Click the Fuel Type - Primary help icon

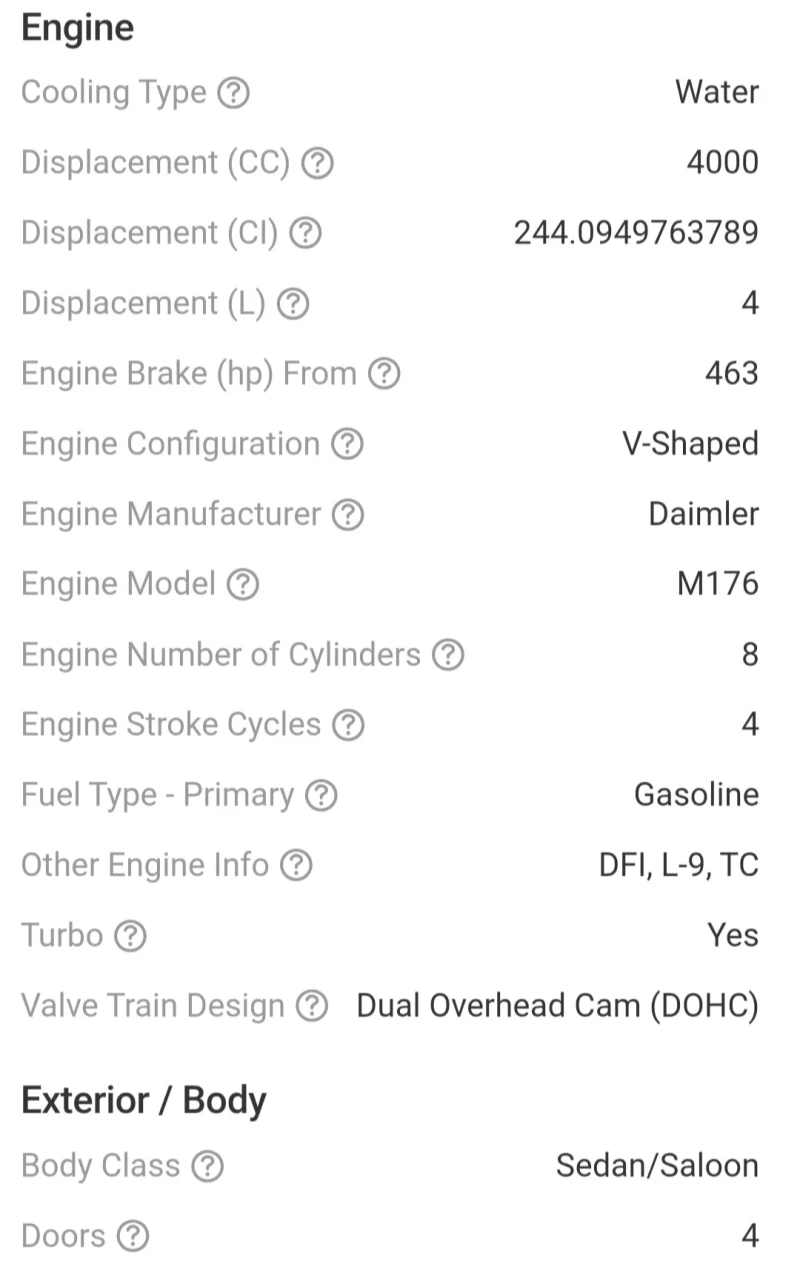[320, 795]
